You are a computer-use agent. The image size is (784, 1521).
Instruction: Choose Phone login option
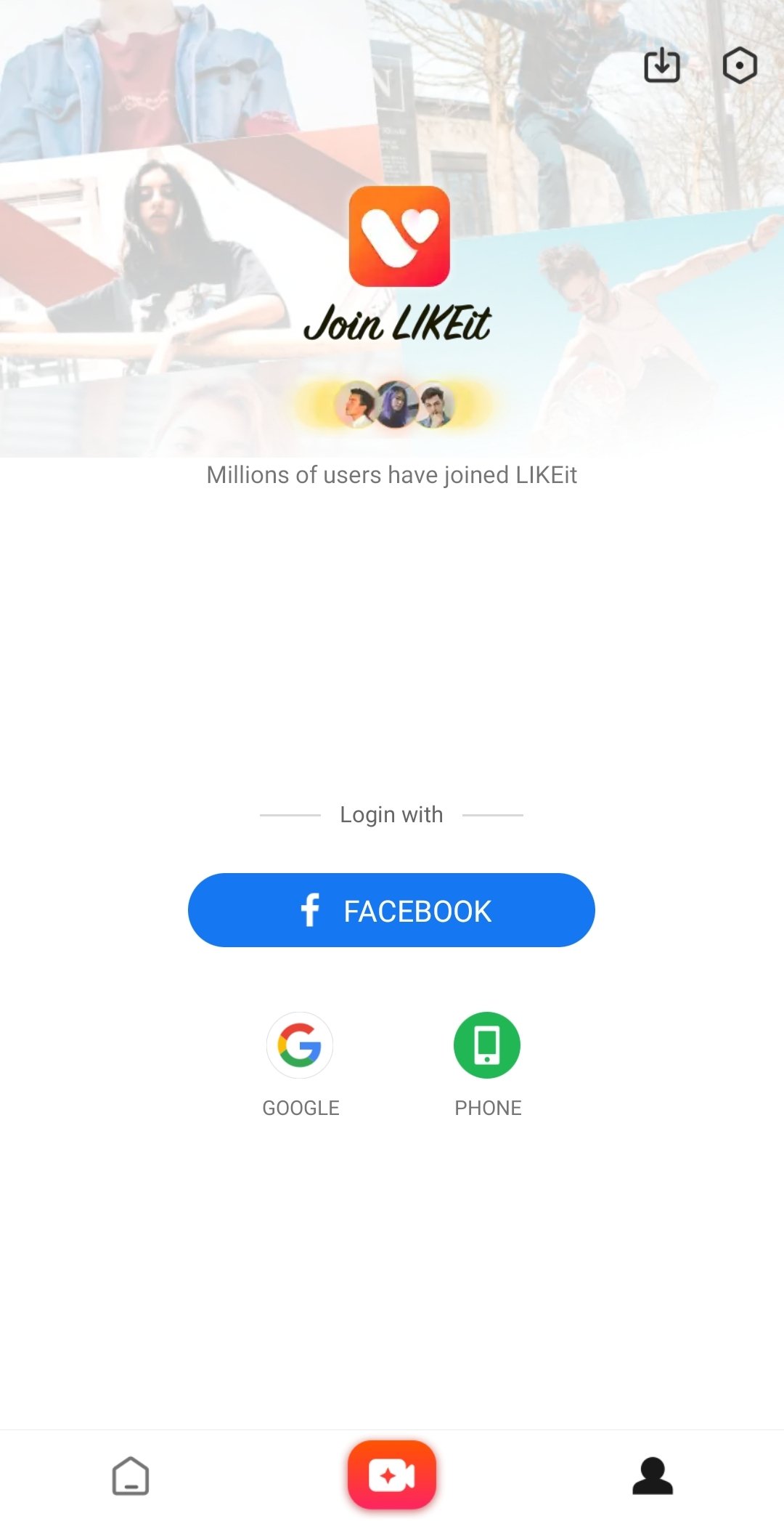[x=487, y=1045]
